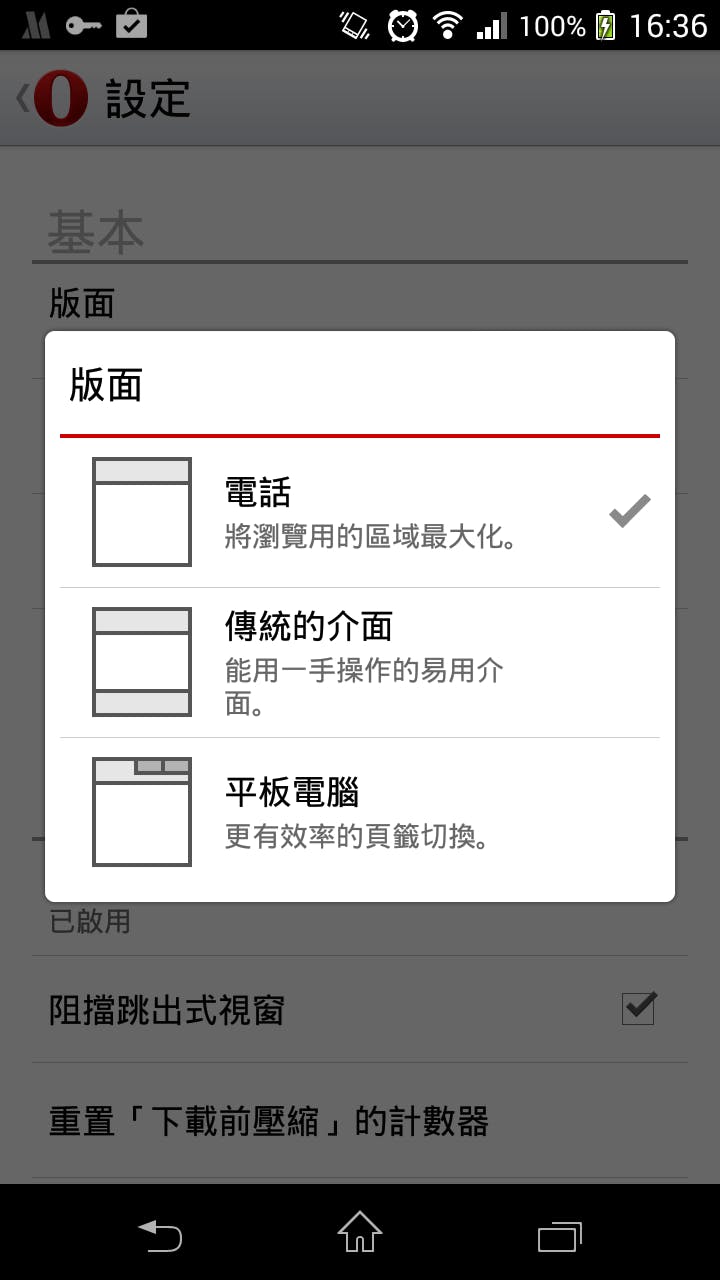The width and height of the screenshot is (720, 1280).
Task: Tap the system back button
Action: [160, 1234]
